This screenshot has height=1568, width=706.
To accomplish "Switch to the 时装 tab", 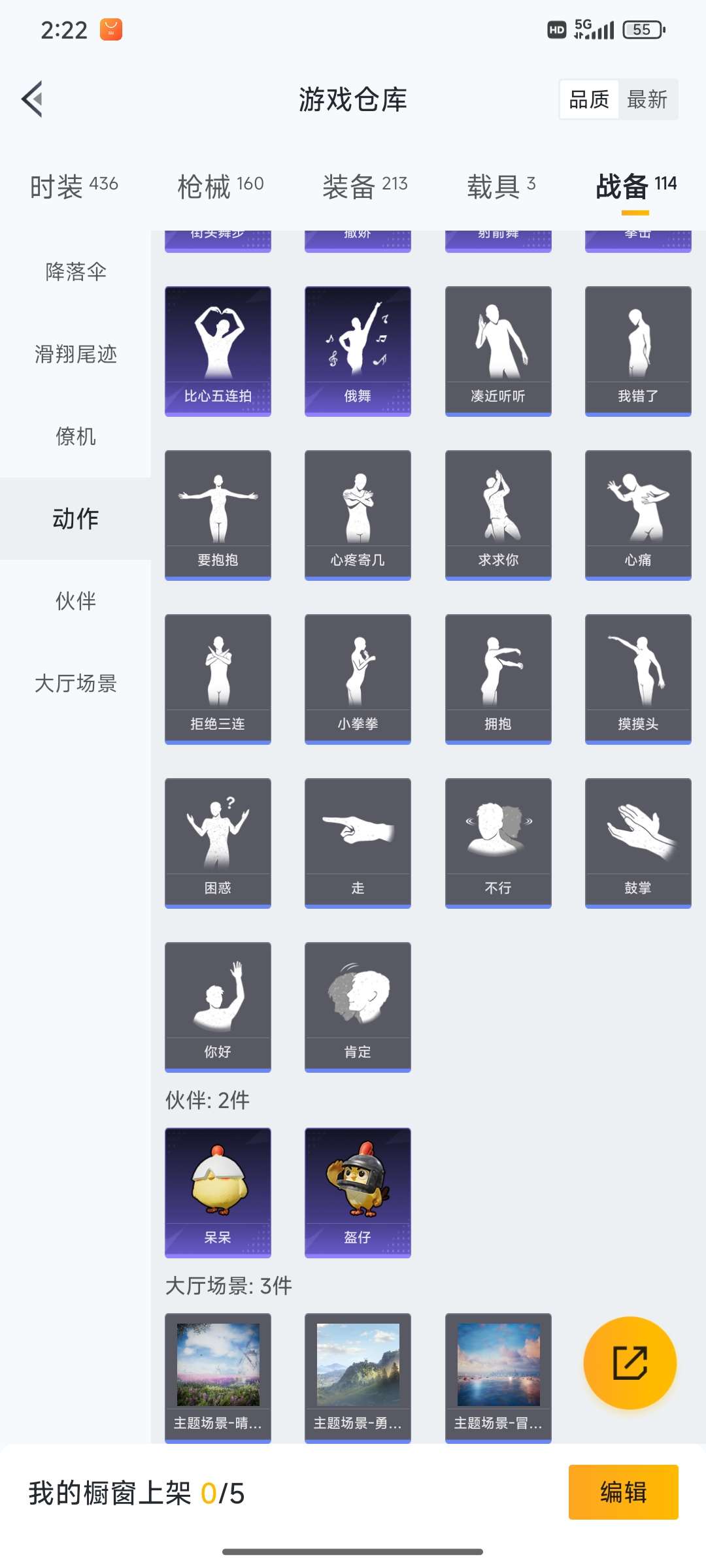I will (74, 186).
